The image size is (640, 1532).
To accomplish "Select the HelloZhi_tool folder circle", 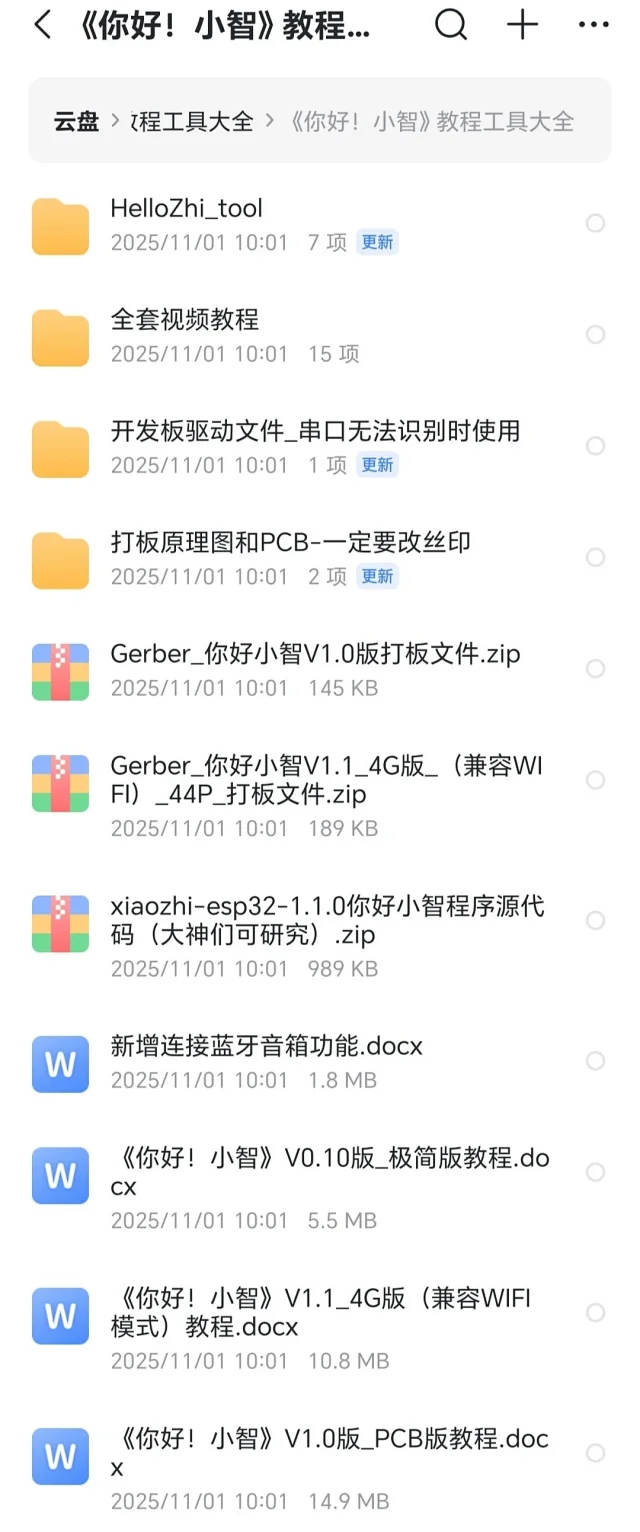I will tap(595, 223).
